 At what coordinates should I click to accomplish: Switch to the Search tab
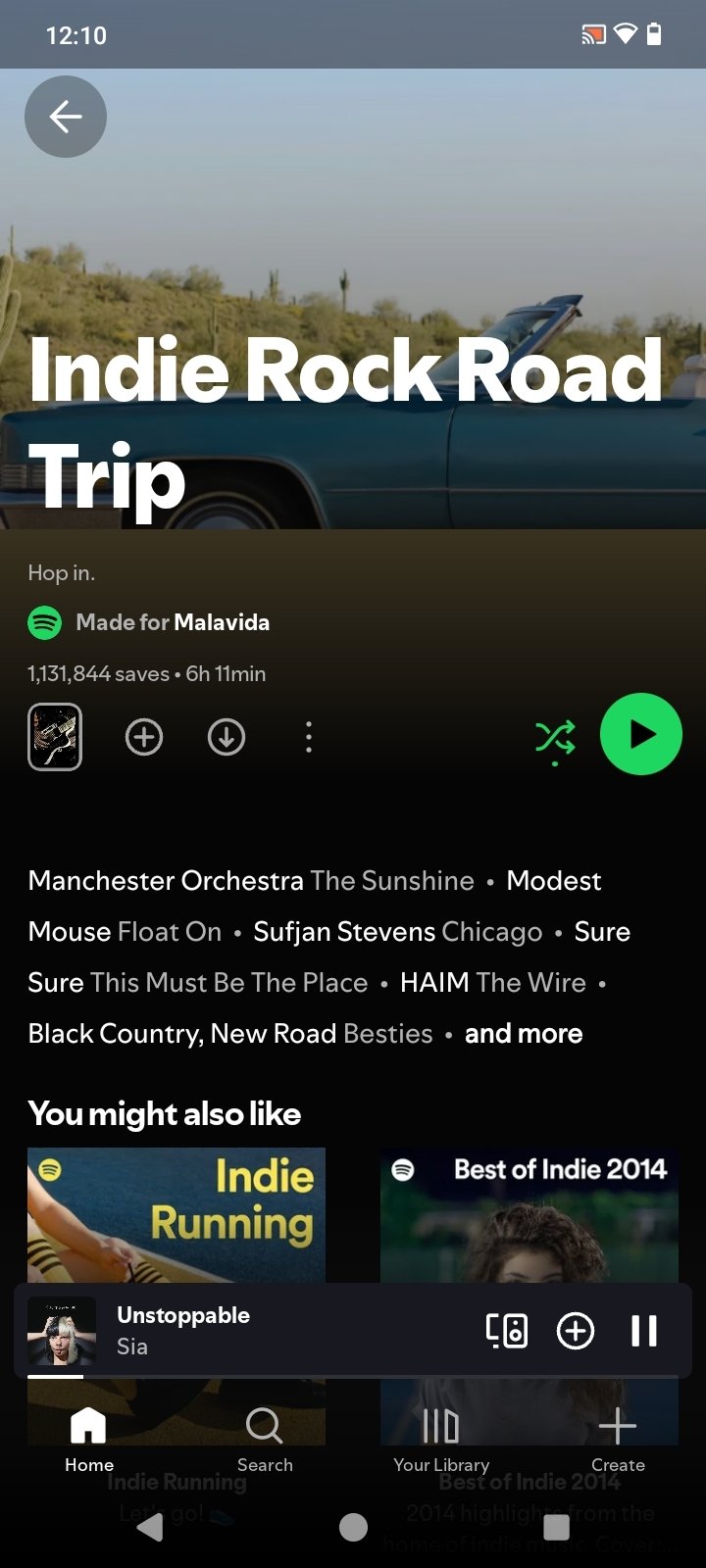265,1439
